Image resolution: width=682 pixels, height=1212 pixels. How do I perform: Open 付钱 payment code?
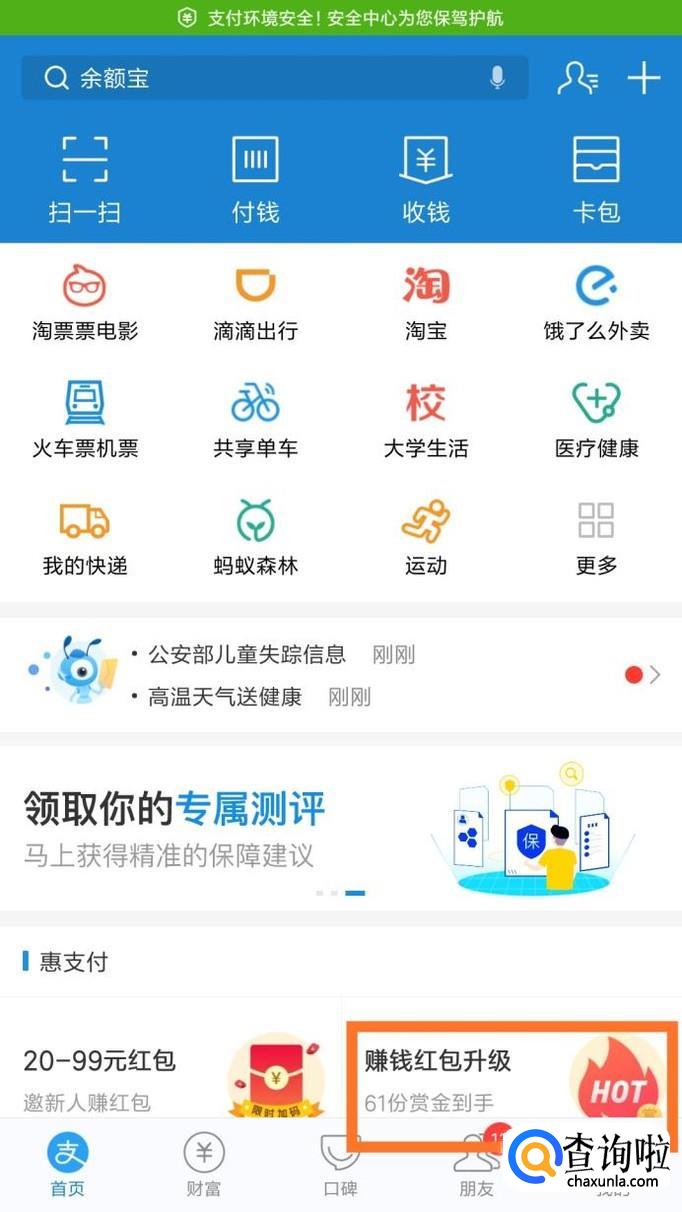[x=255, y=178]
